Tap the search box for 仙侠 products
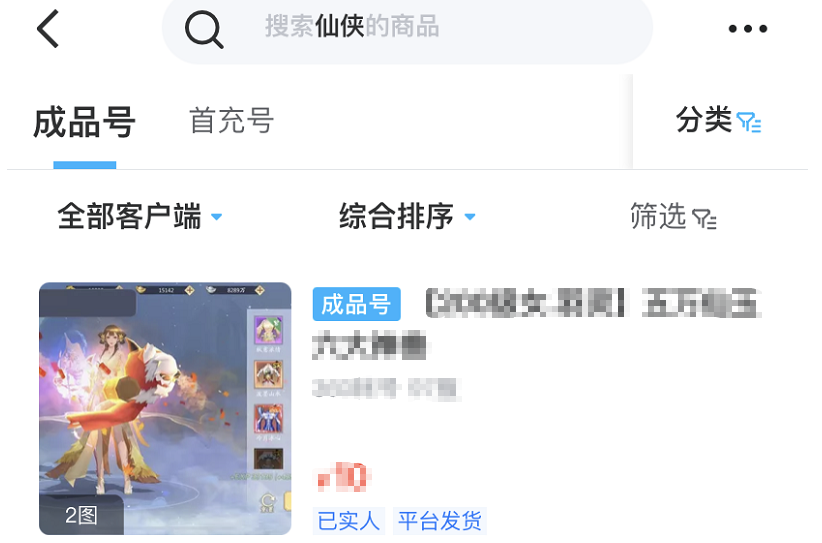Screen dimensions: 822x543 [x=406, y=28]
